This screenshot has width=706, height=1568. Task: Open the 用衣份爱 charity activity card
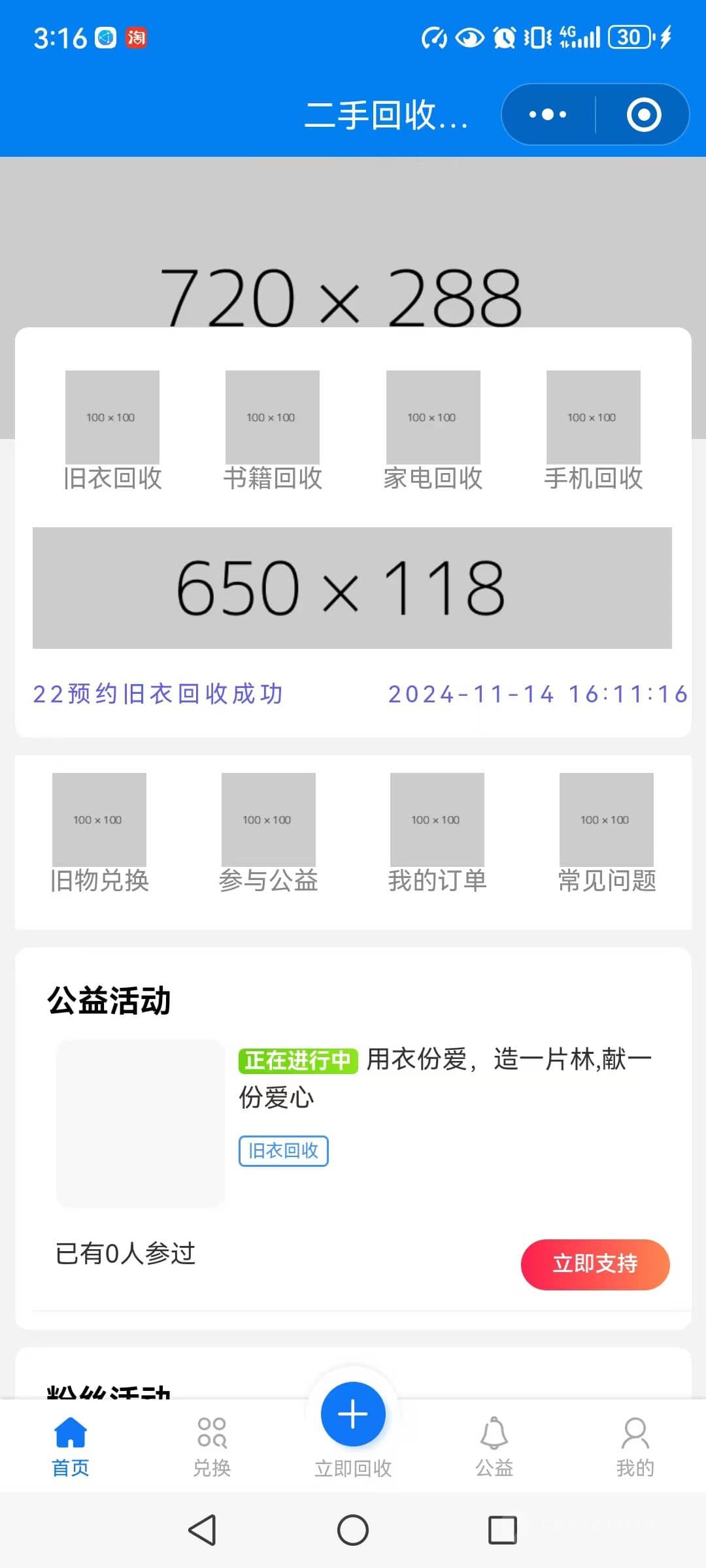point(445,1078)
